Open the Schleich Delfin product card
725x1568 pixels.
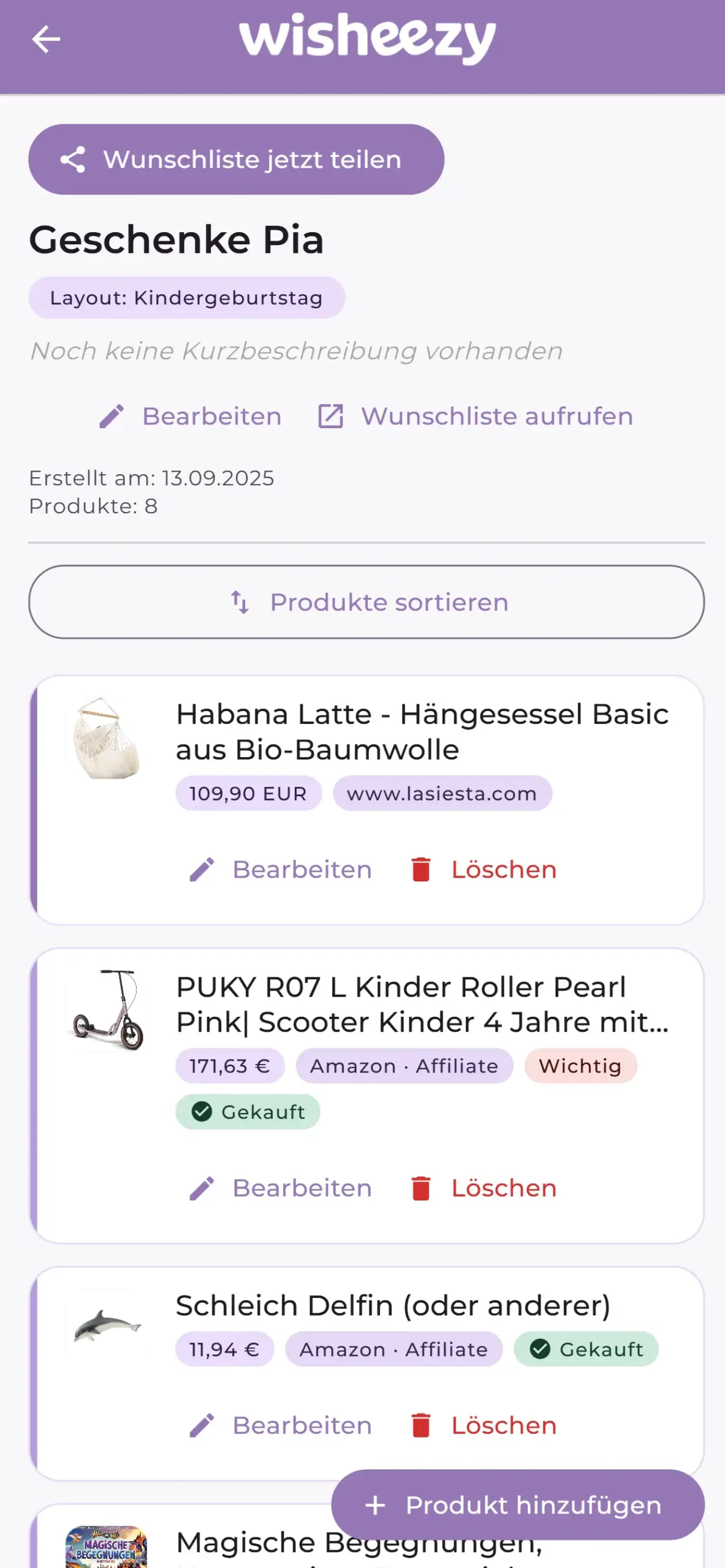tap(392, 1306)
